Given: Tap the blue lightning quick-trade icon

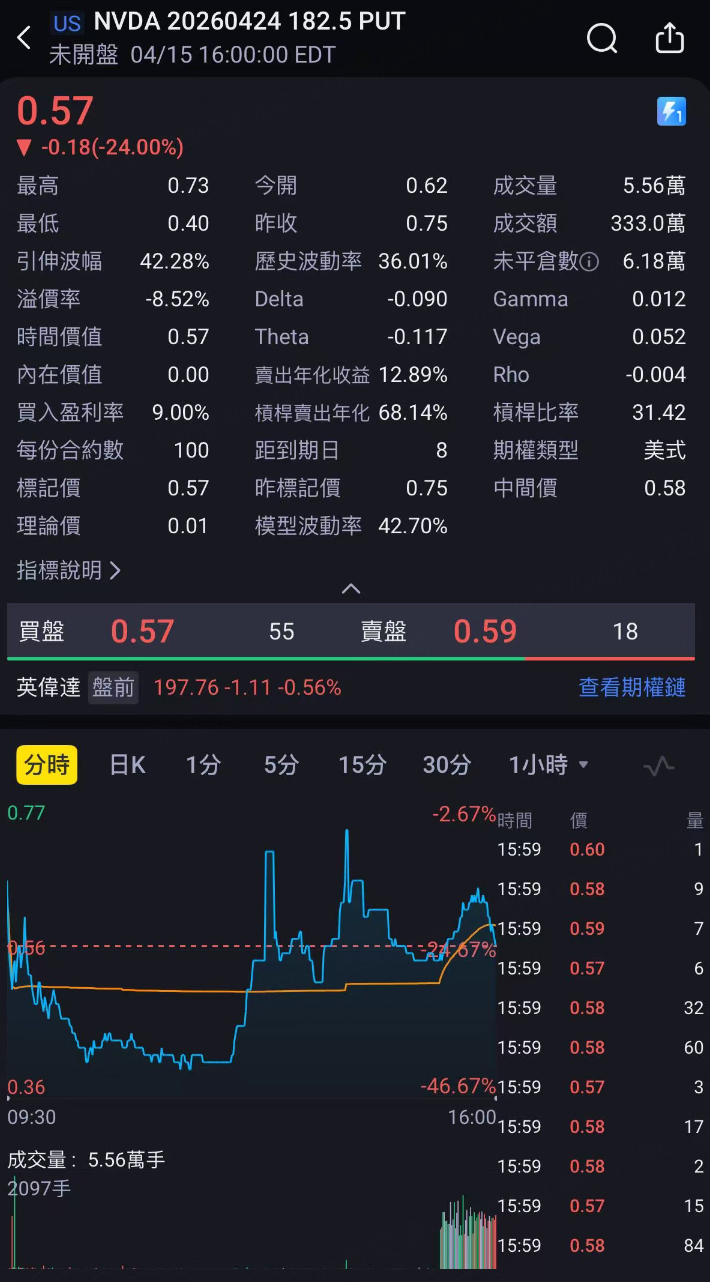Looking at the screenshot, I should (671, 111).
